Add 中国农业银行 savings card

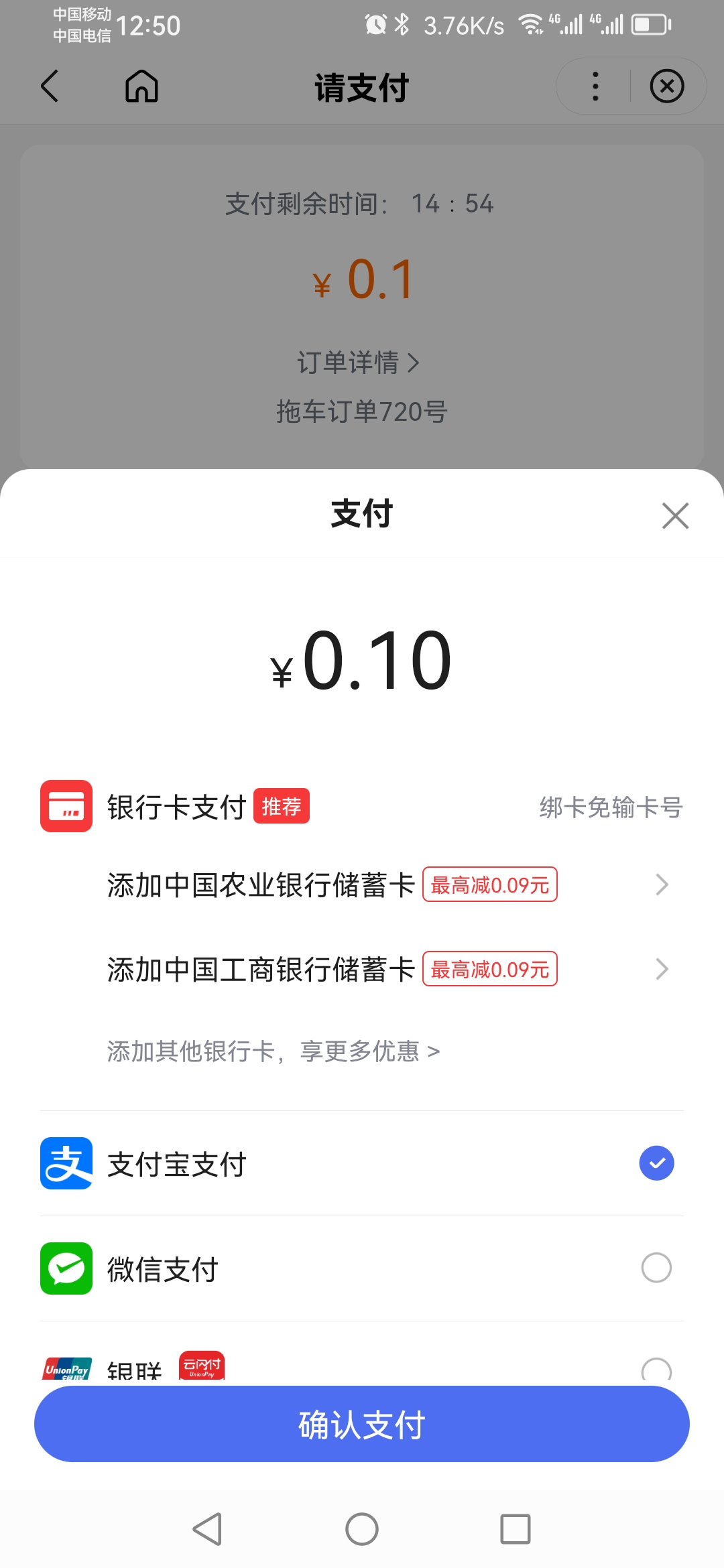362,885
